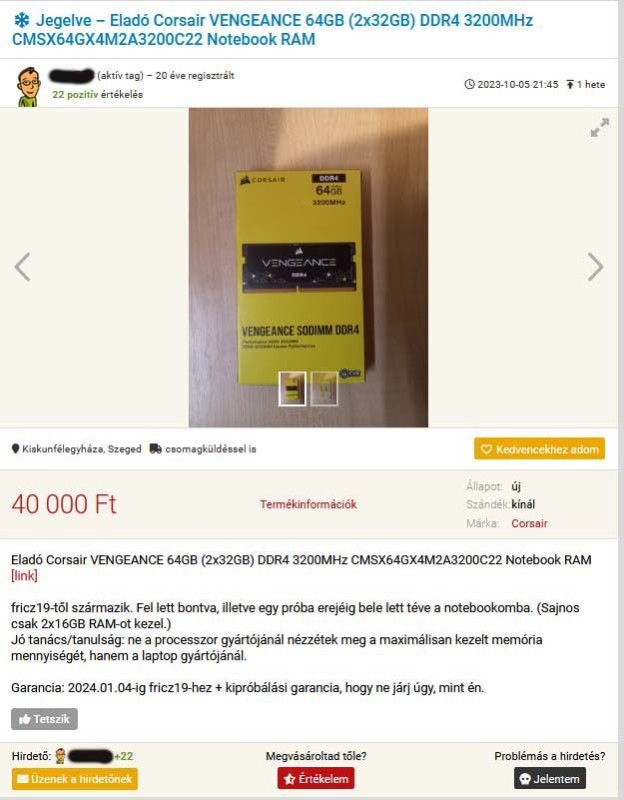Expand the photo to fullscreen
Screen dimensions: 624x800
coord(599,128)
